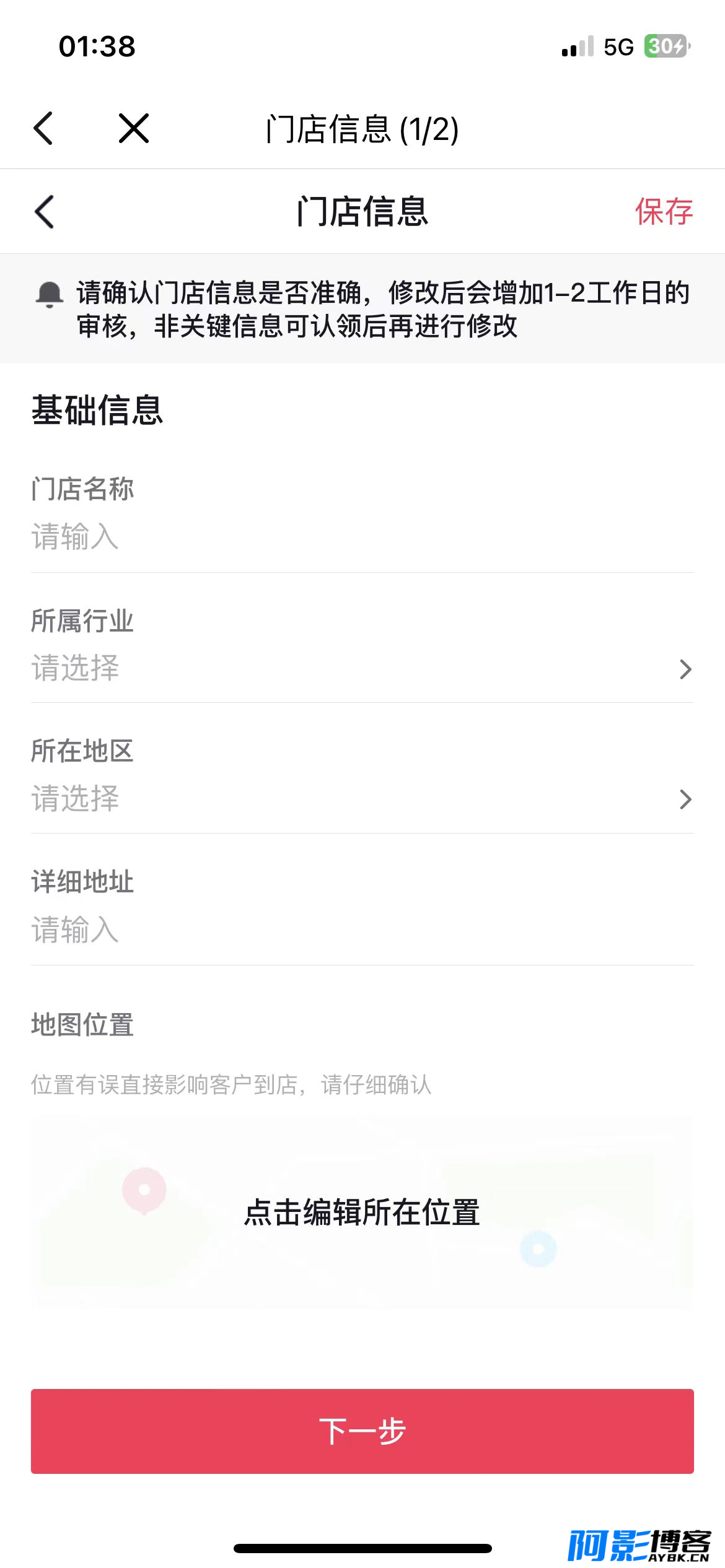Enter text in the 门店名称 field
Image resolution: width=725 pixels, height=1568 pixels.
tap(362, 536)
